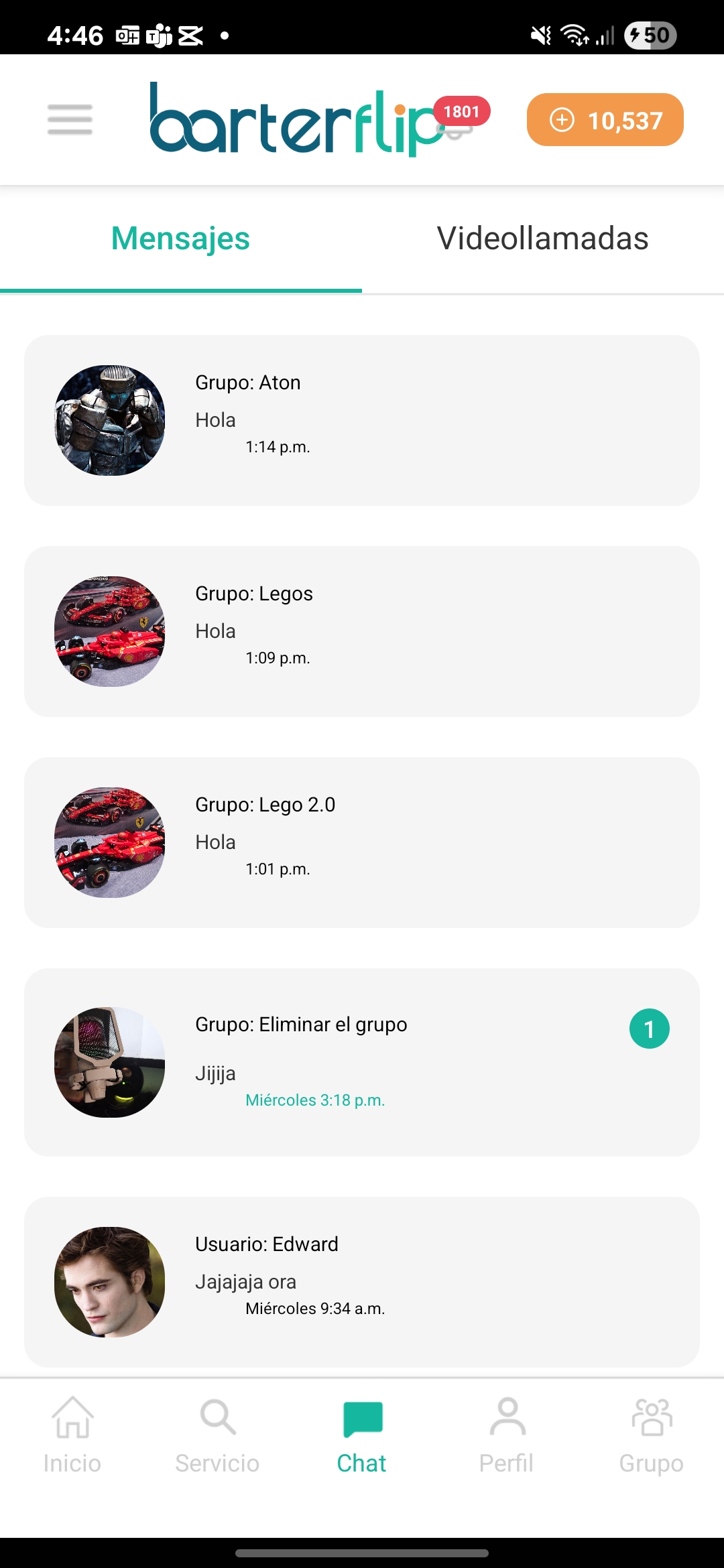Navigate to the Grupo tab

click(651, 1435)
